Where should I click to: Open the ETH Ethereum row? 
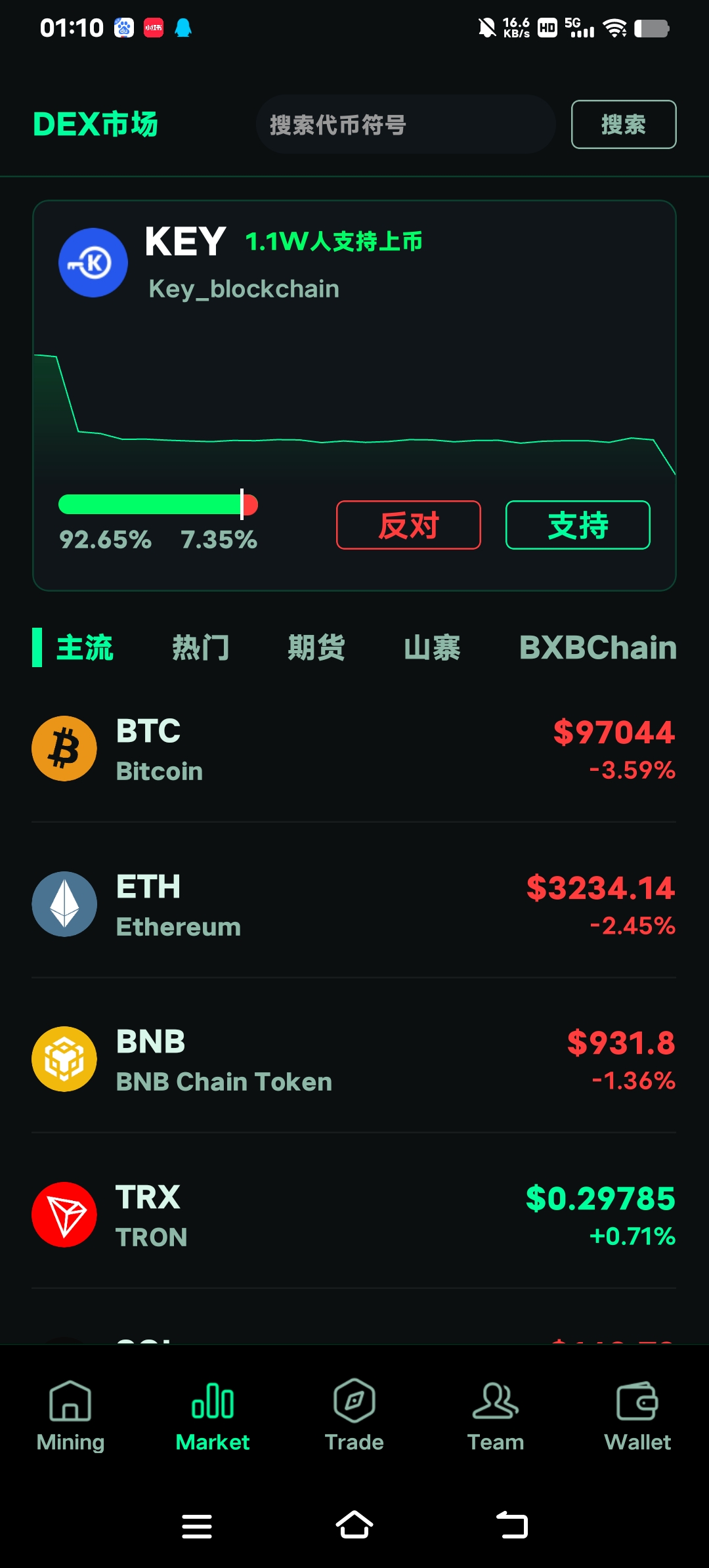point(353,905)
